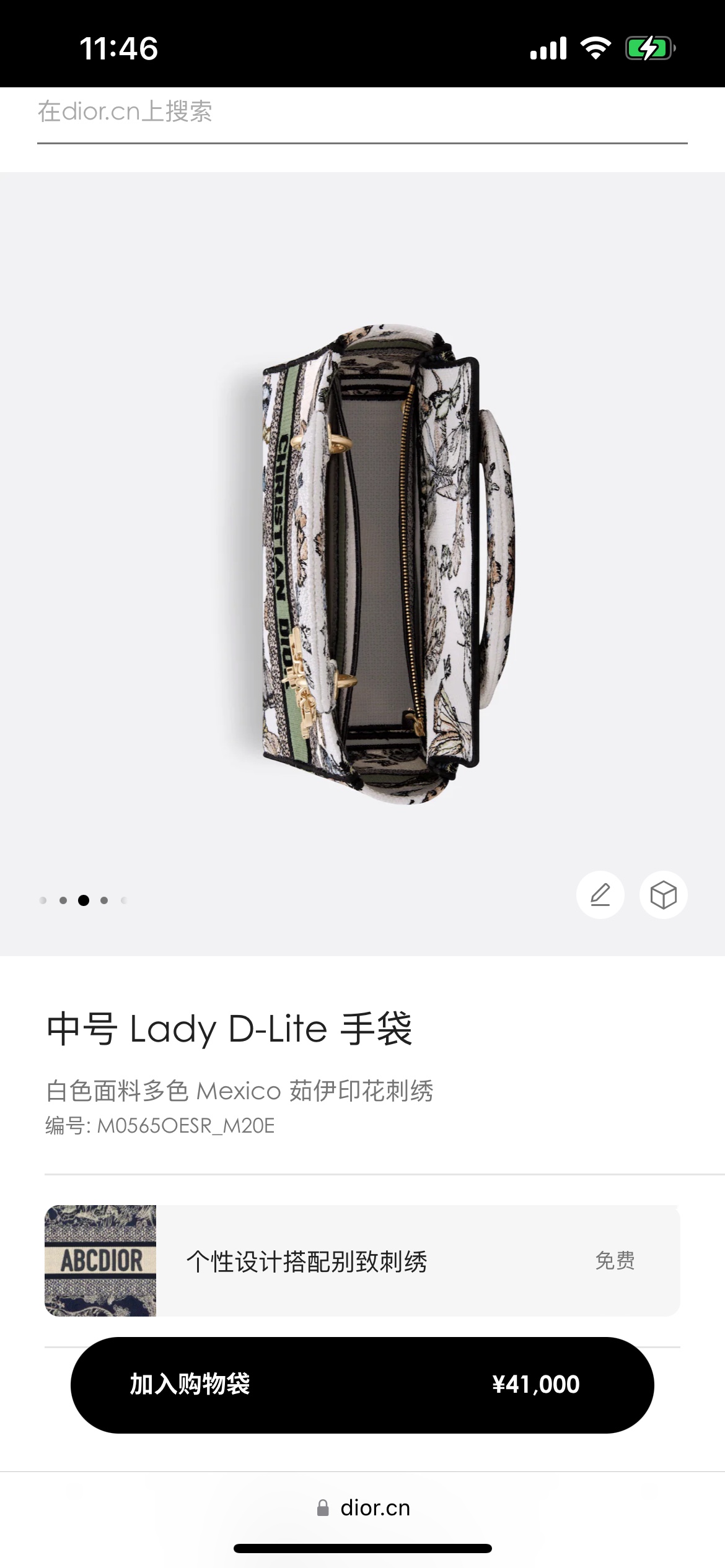The image size is (725, 1568).
Task: Open 个性设计搭配别致刺绣 personalization option
Action: (362, 1261)
